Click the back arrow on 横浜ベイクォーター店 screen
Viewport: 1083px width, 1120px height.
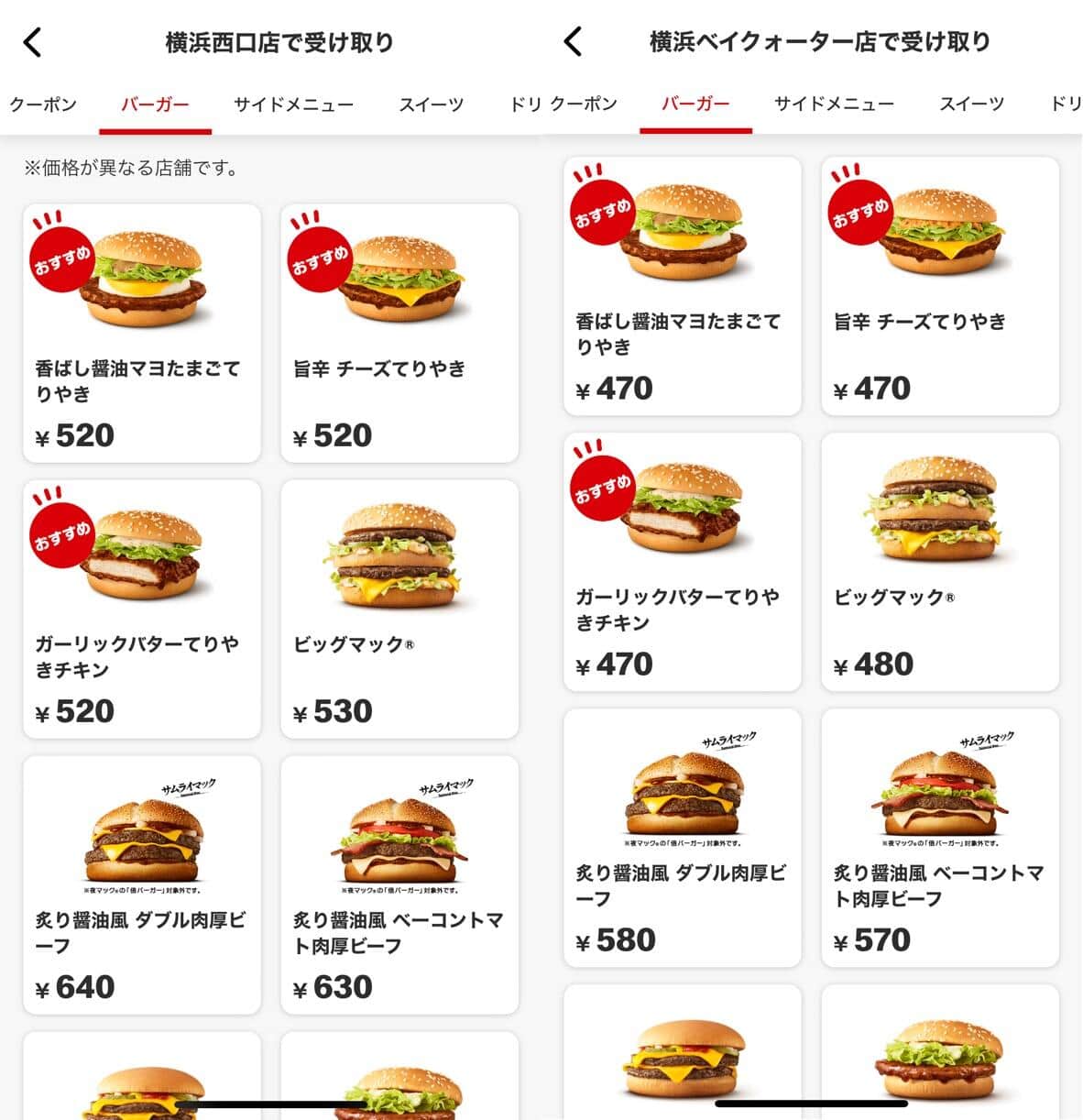tap(571, 41)
